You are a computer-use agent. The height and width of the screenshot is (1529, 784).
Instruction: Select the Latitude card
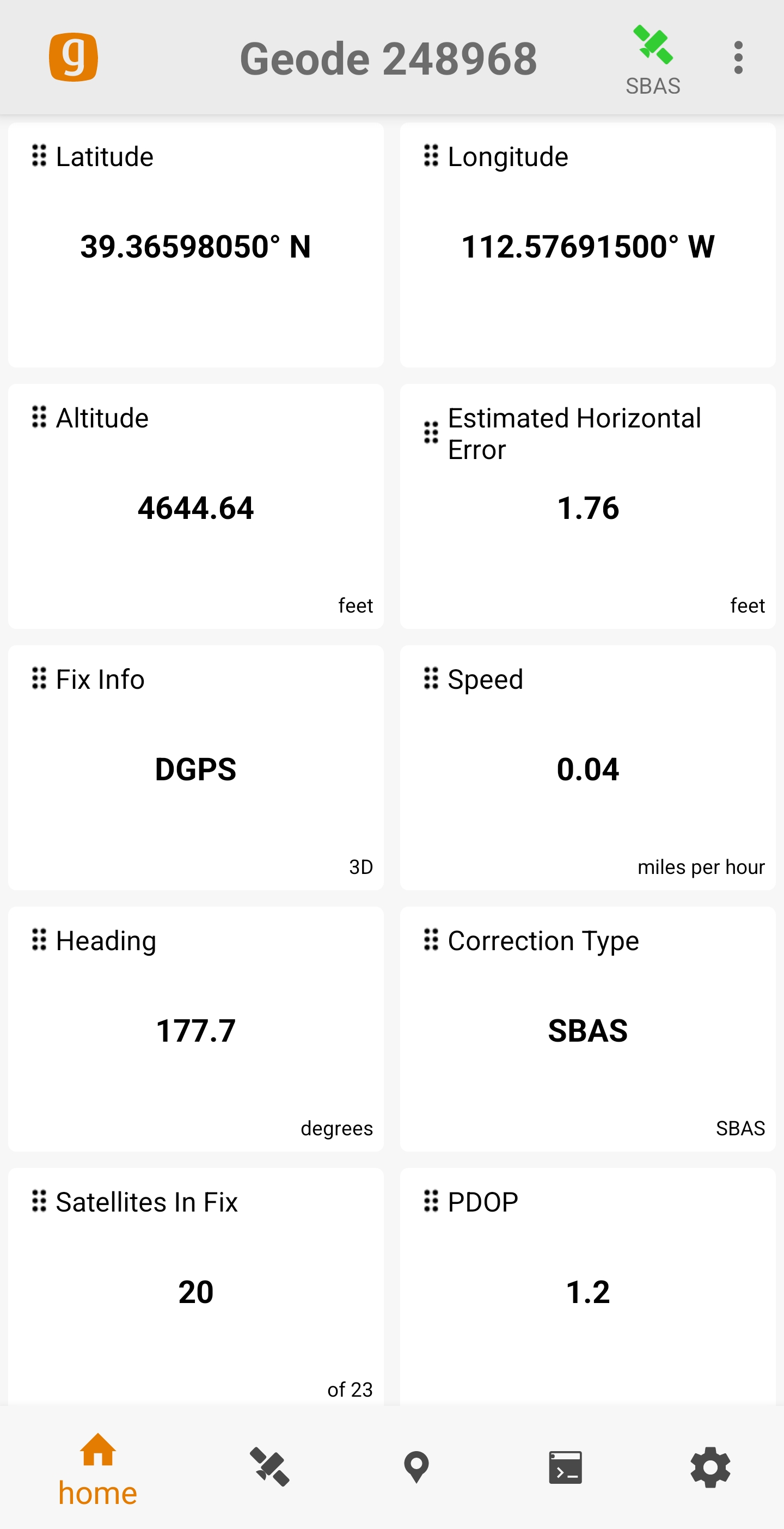tap(195, 244)
